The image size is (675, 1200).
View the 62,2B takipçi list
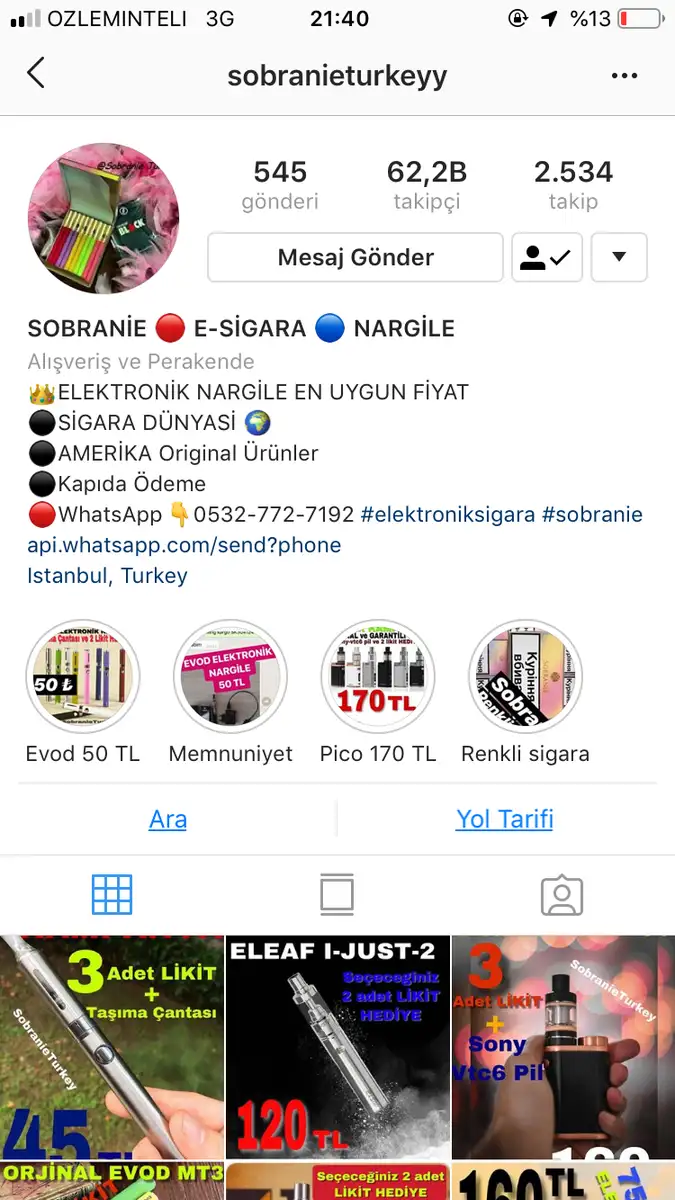(427, 185)
